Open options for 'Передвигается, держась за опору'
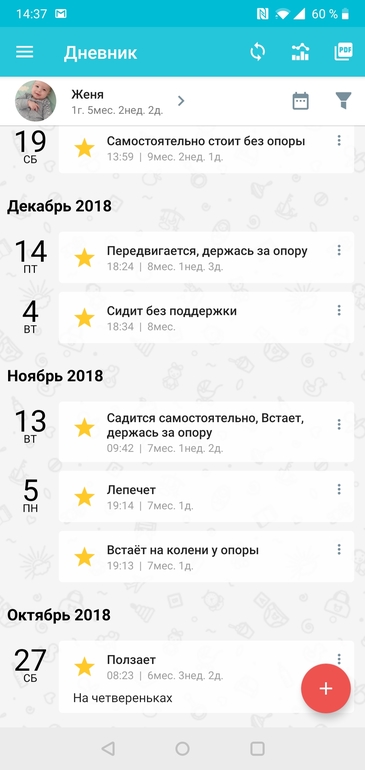 [339, 250]
